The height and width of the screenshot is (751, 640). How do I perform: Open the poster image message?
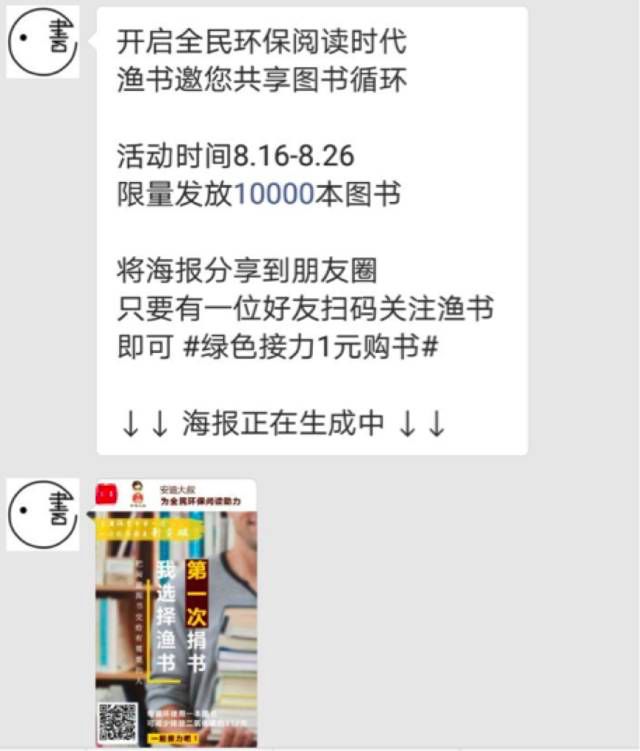[x=176, y=613]
